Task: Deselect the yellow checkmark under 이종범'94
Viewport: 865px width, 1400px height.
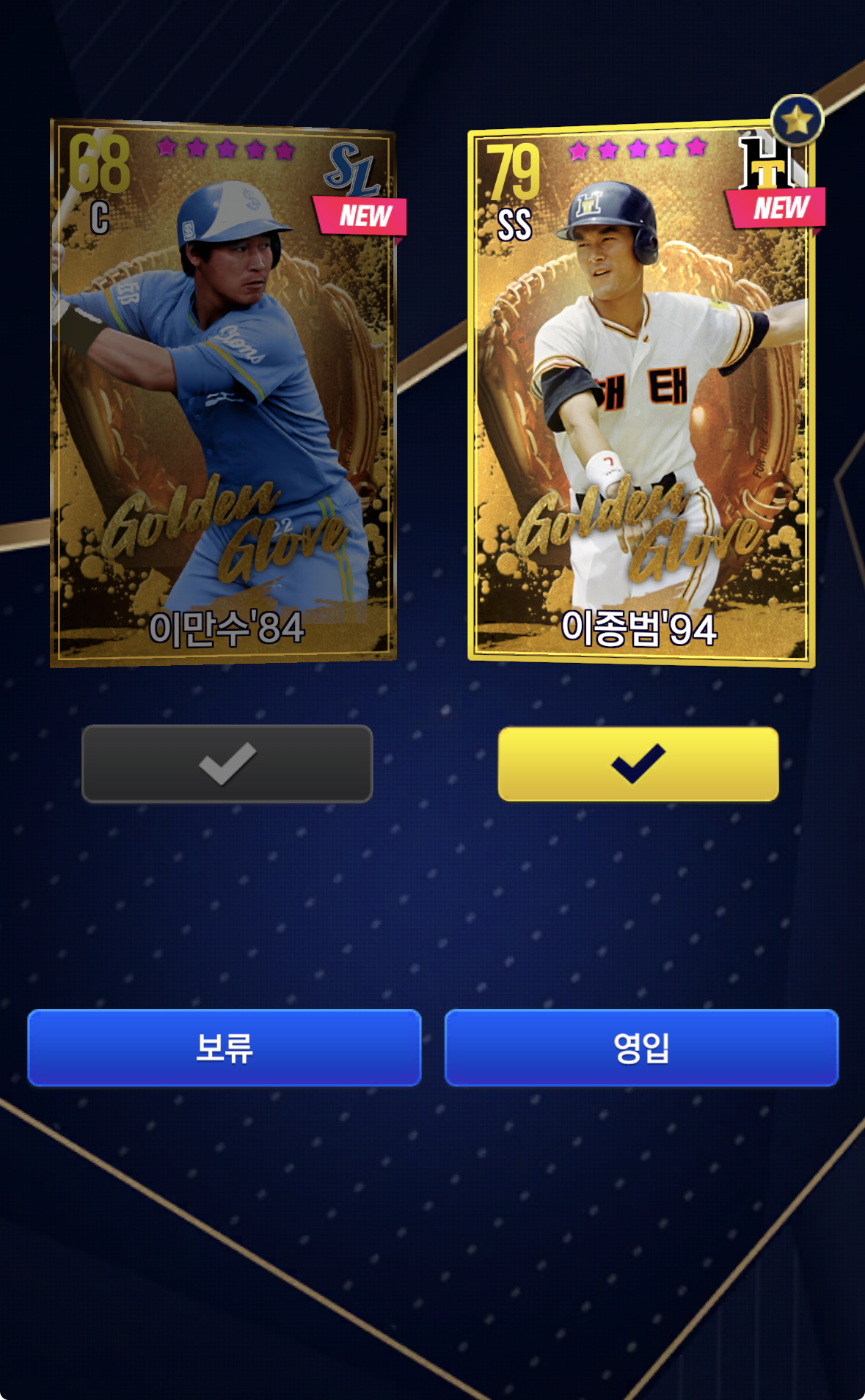Action: pyautogui.click(x=638, y=763)
